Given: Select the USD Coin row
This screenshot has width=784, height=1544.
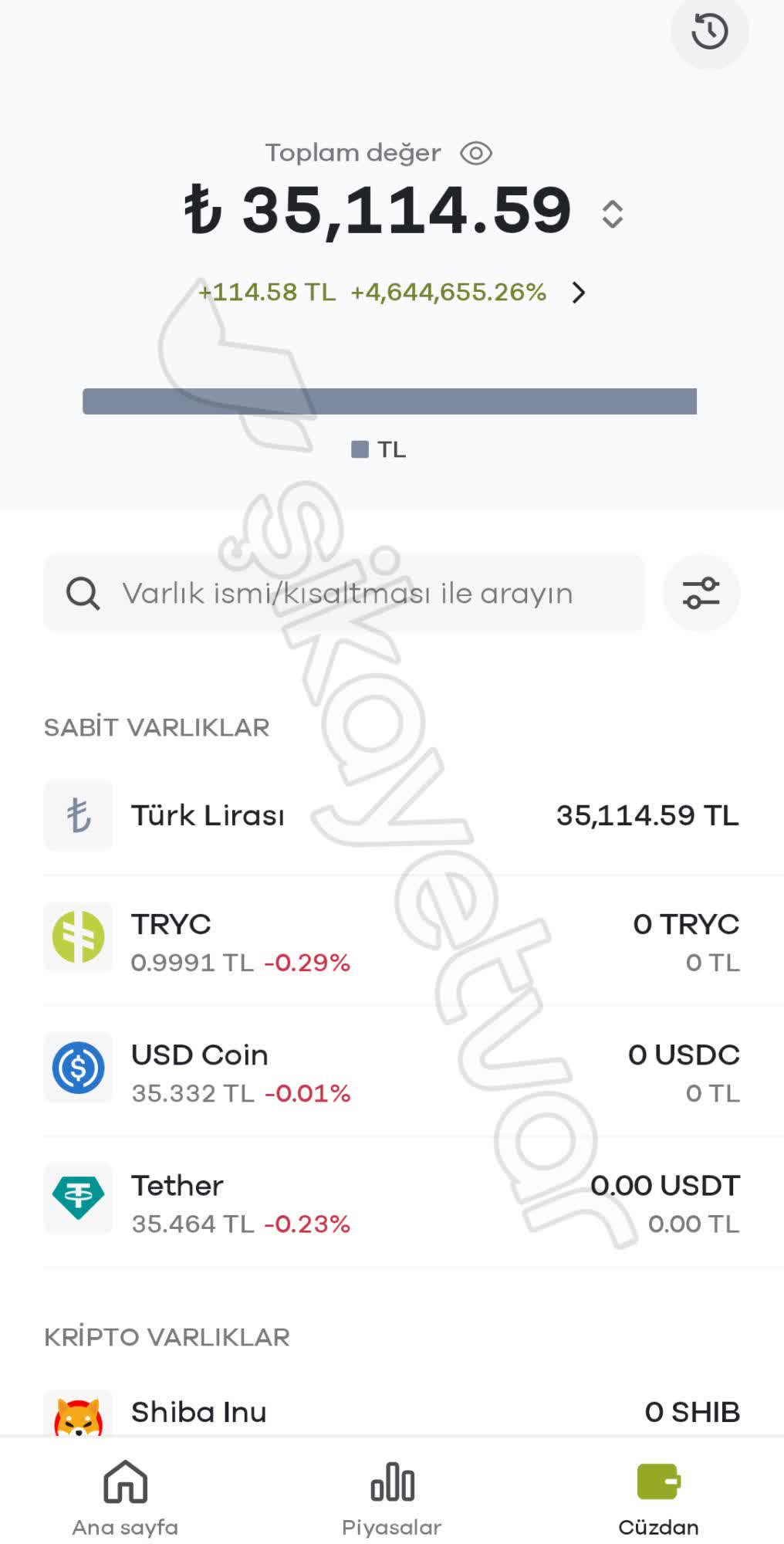Looking at the screenshot, I should (x=392, y=1072).
